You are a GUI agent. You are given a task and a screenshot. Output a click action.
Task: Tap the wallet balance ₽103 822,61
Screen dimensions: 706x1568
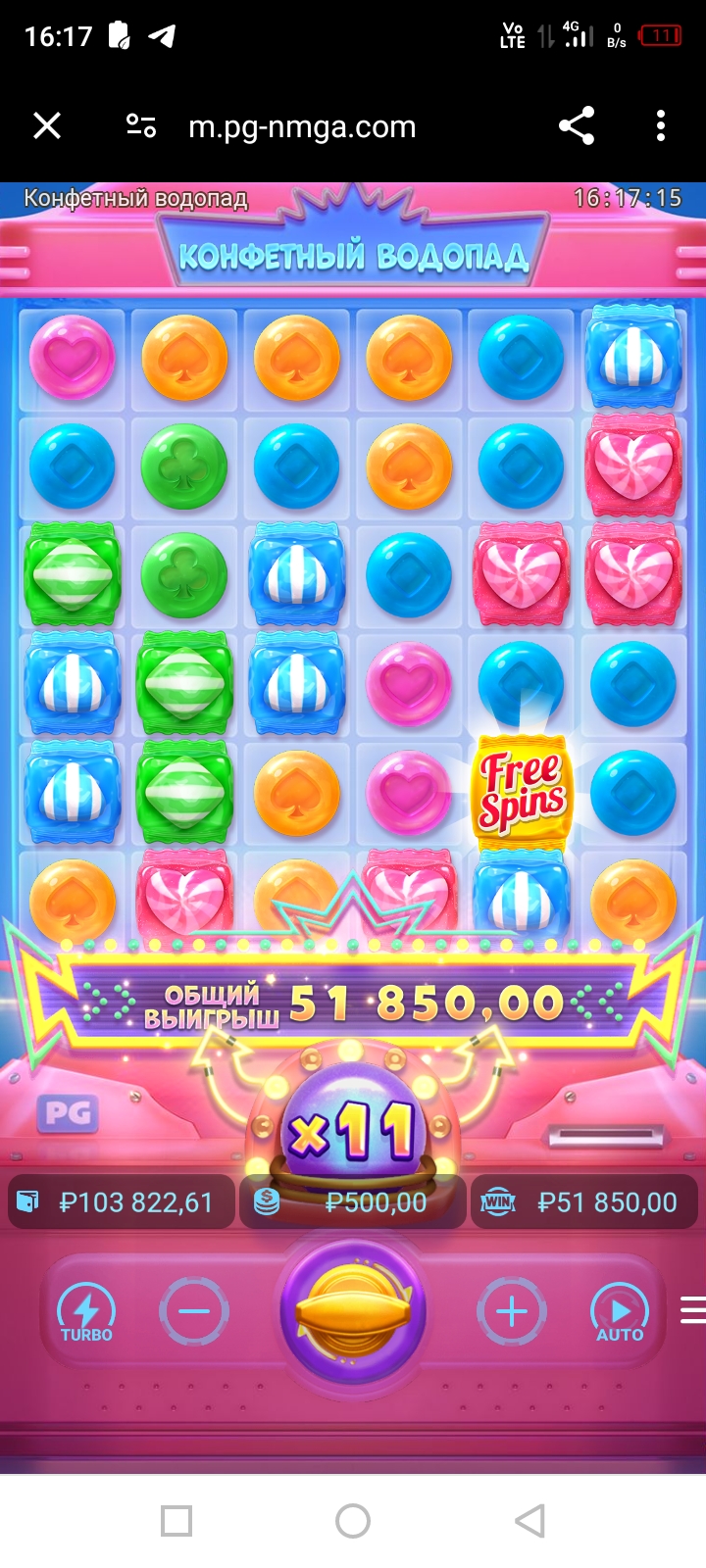click(x=122, y=1201)
